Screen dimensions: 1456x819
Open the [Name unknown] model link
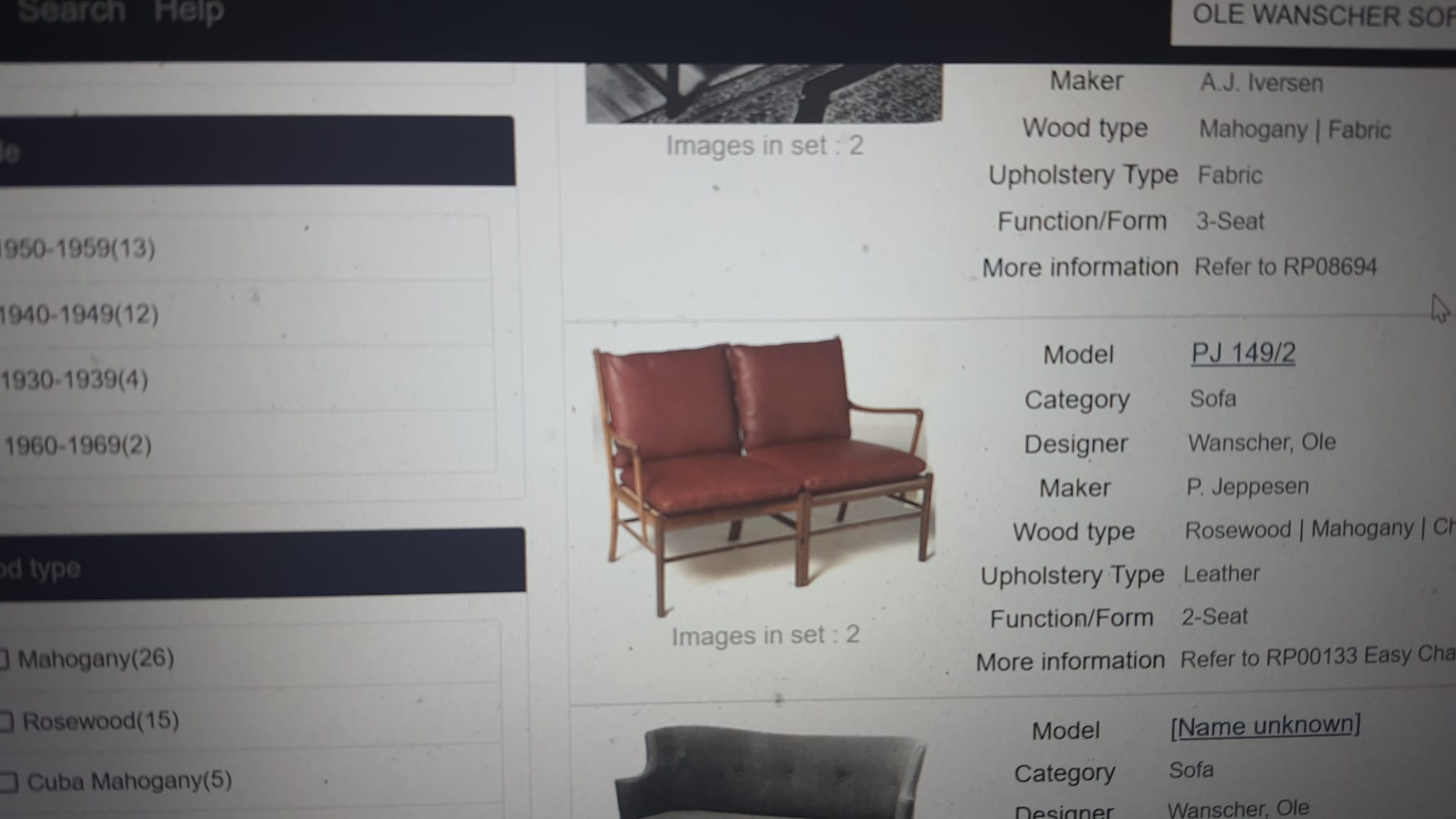1265,725
